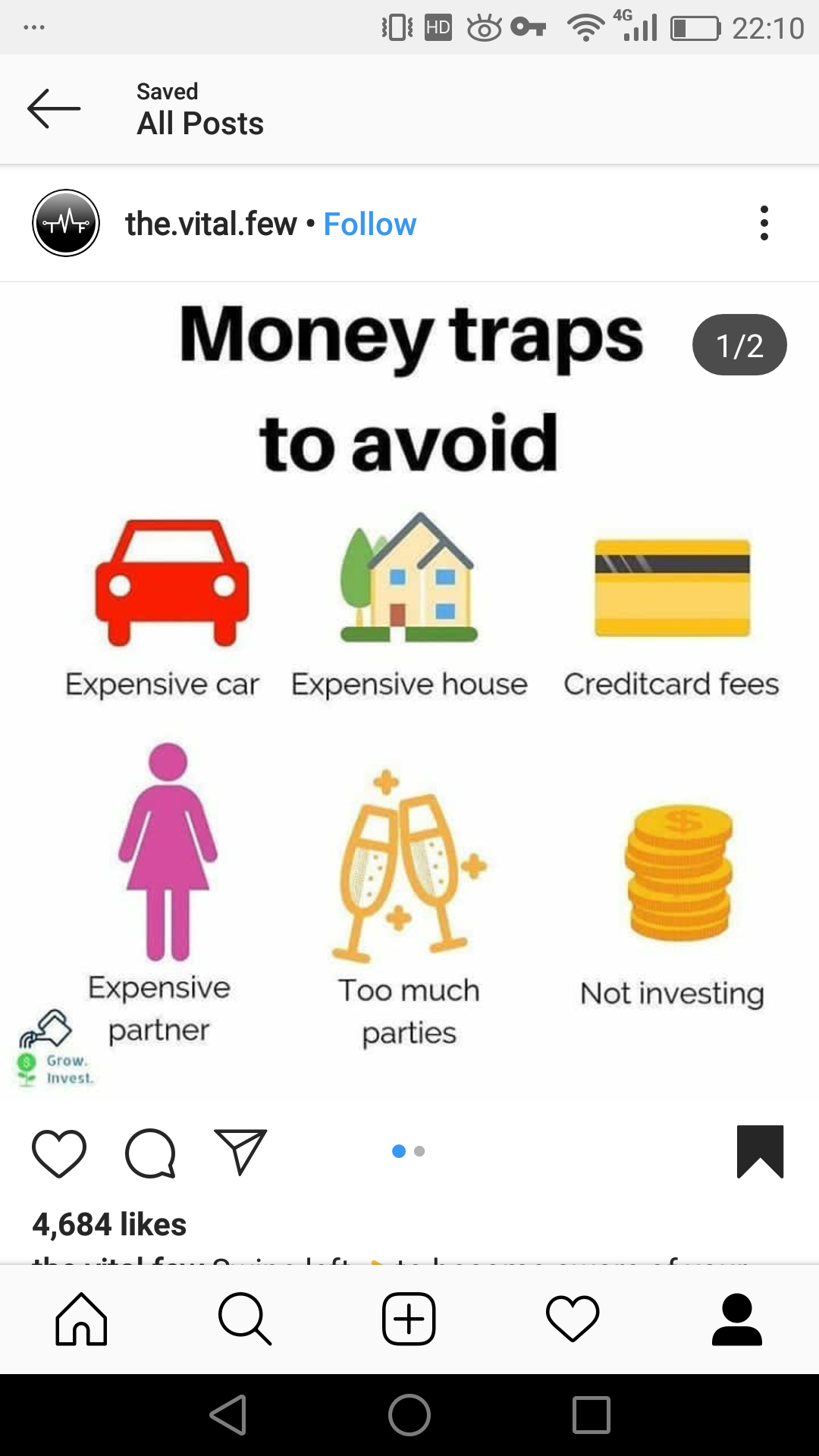819x1456 pixels.
Task: Open the post's three-dot options menu
Action: tap(764, 223)
